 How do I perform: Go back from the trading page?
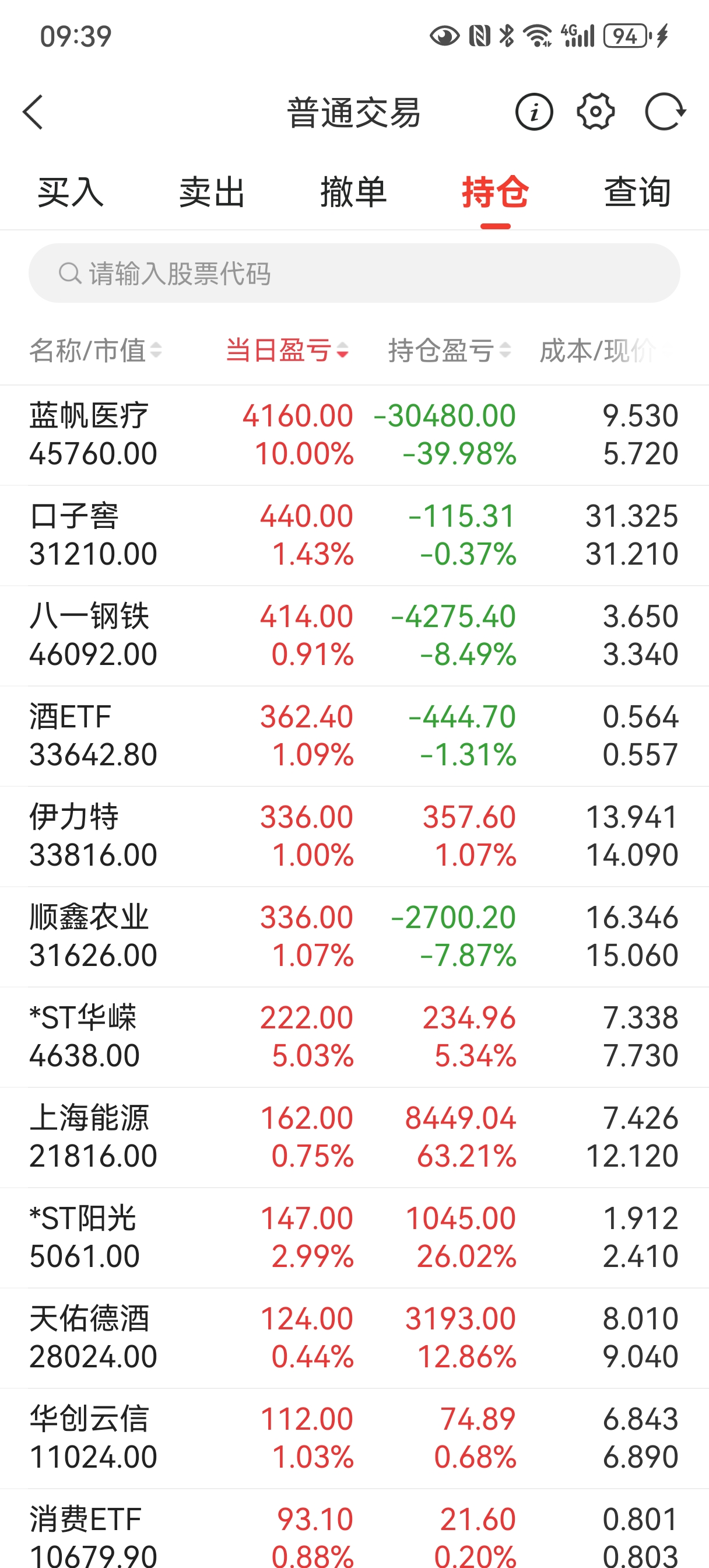pyautogui.click(x=33, y=112)
